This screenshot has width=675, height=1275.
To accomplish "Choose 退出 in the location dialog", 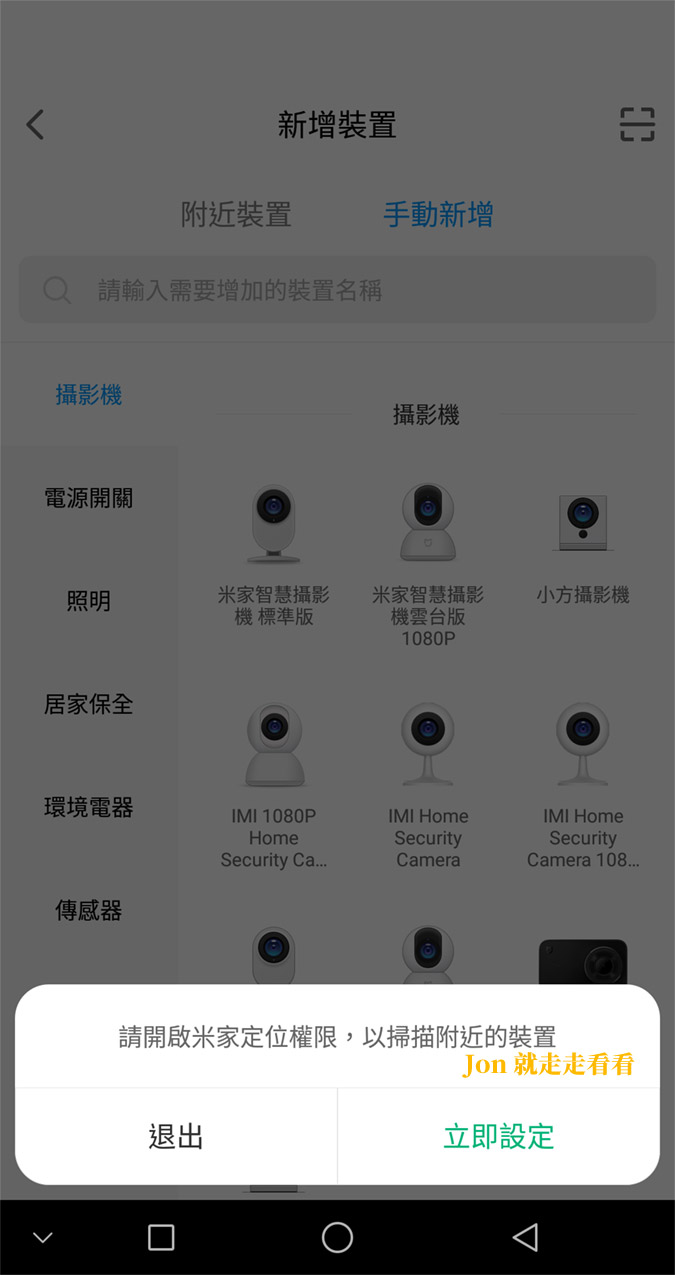I will pyautogui.click(x=176, y=1136).
